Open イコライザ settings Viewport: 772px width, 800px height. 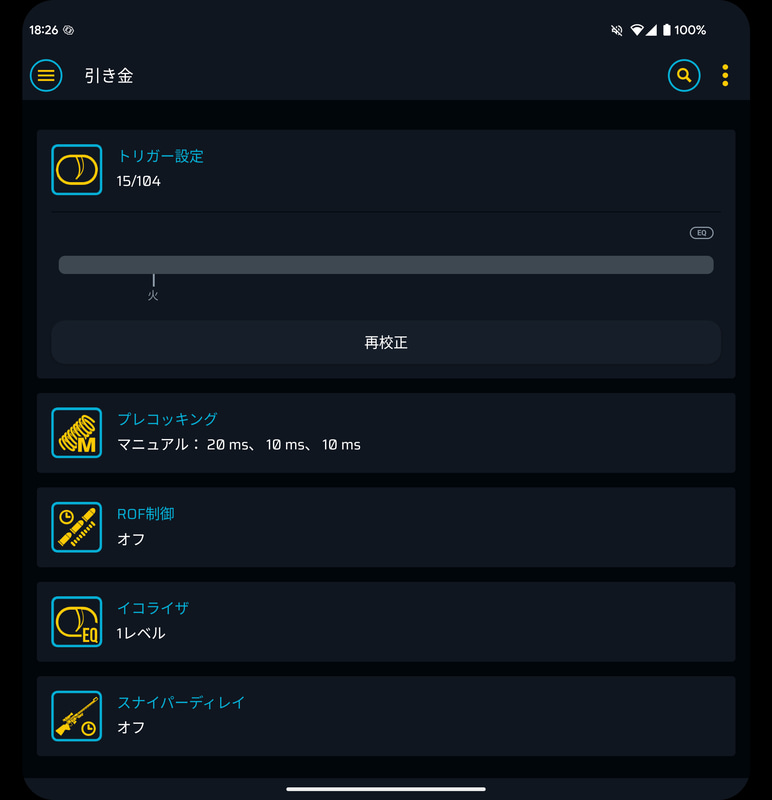click(x=386, y=621)
